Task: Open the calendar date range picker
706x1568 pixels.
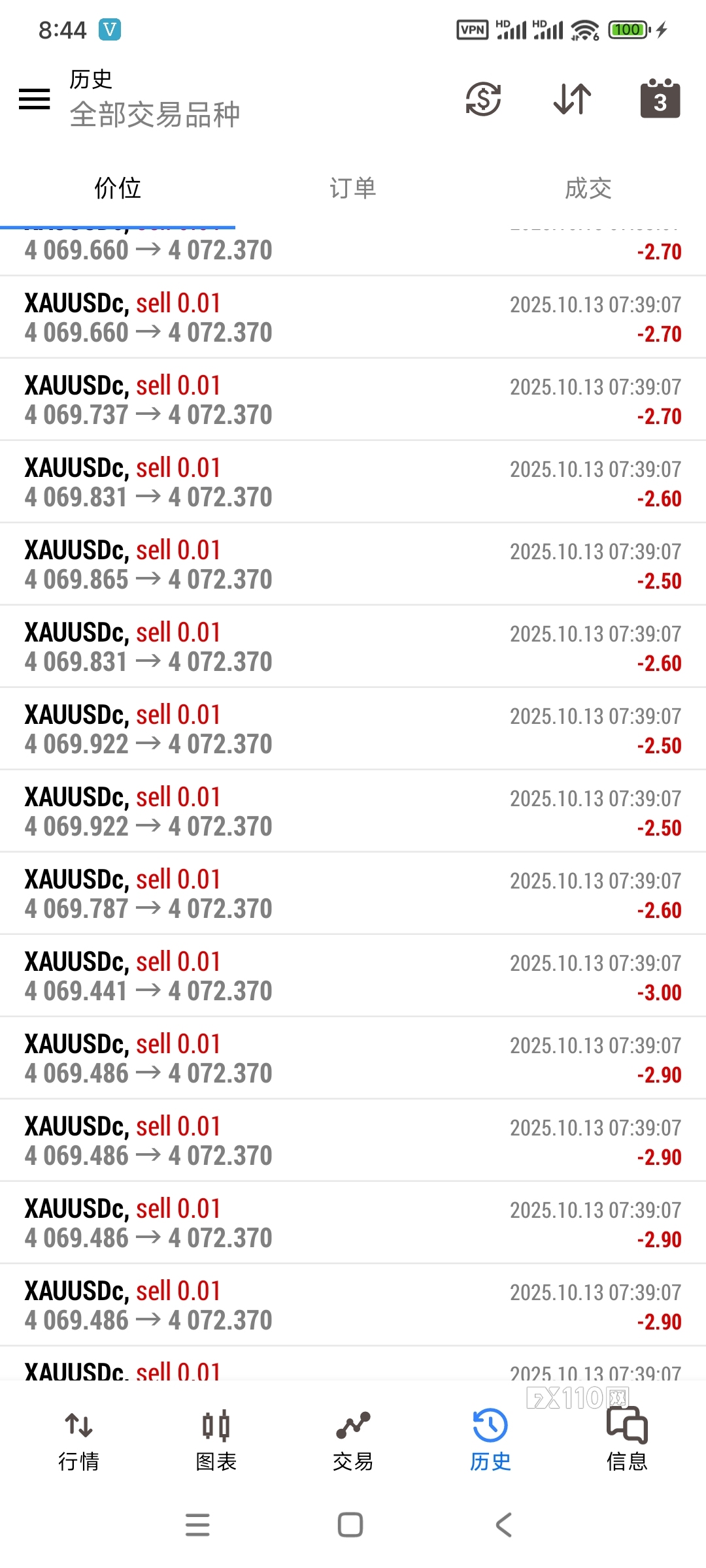Action: [660, 99]
